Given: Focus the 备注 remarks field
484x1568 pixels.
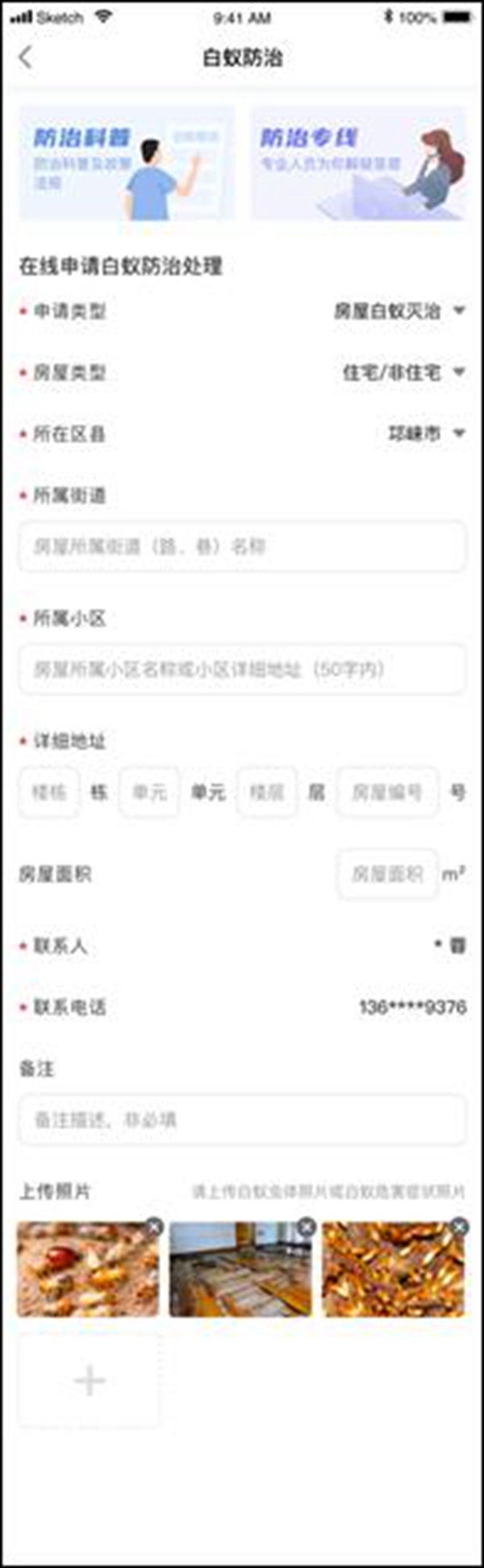Looking at the screenshot, I should (x=242, y=1119).
